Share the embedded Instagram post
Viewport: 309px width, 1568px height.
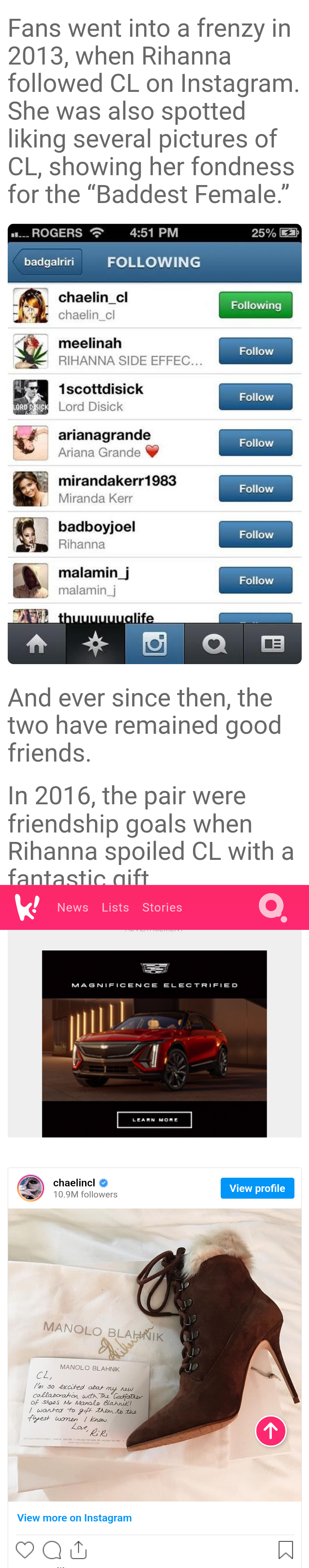click(79, 1549)
